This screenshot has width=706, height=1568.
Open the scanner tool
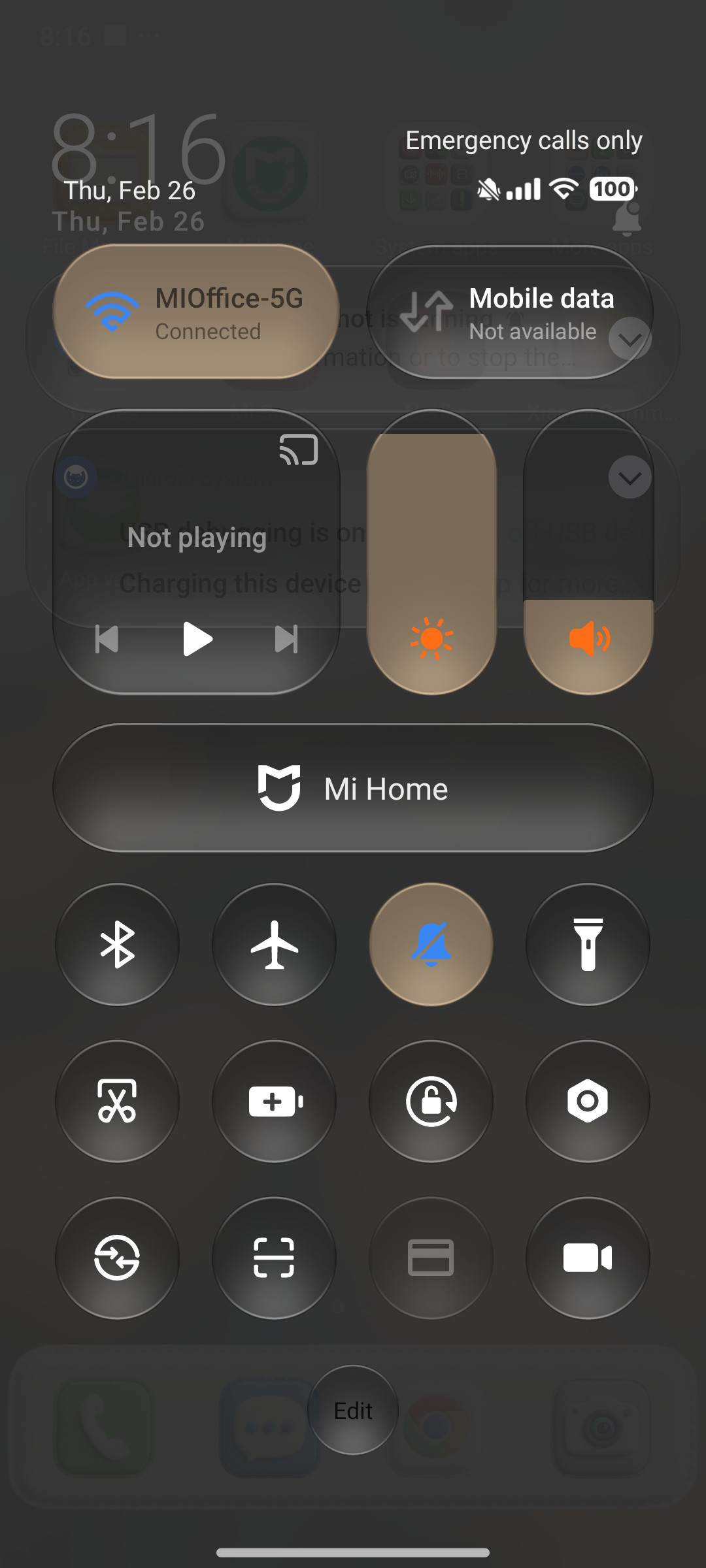pyautogui.click(x=273, y=1258)
